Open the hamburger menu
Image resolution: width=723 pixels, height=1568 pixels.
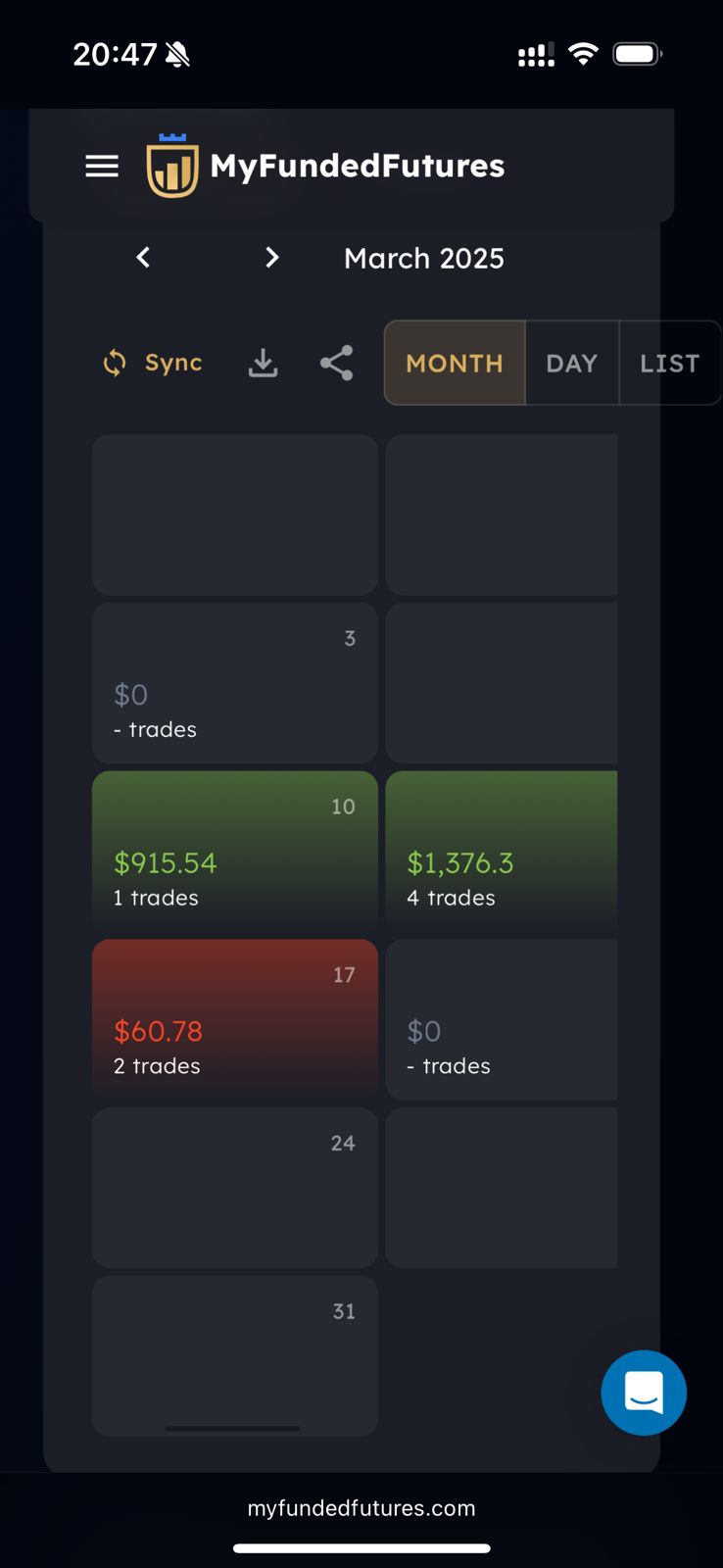point(102,167)
